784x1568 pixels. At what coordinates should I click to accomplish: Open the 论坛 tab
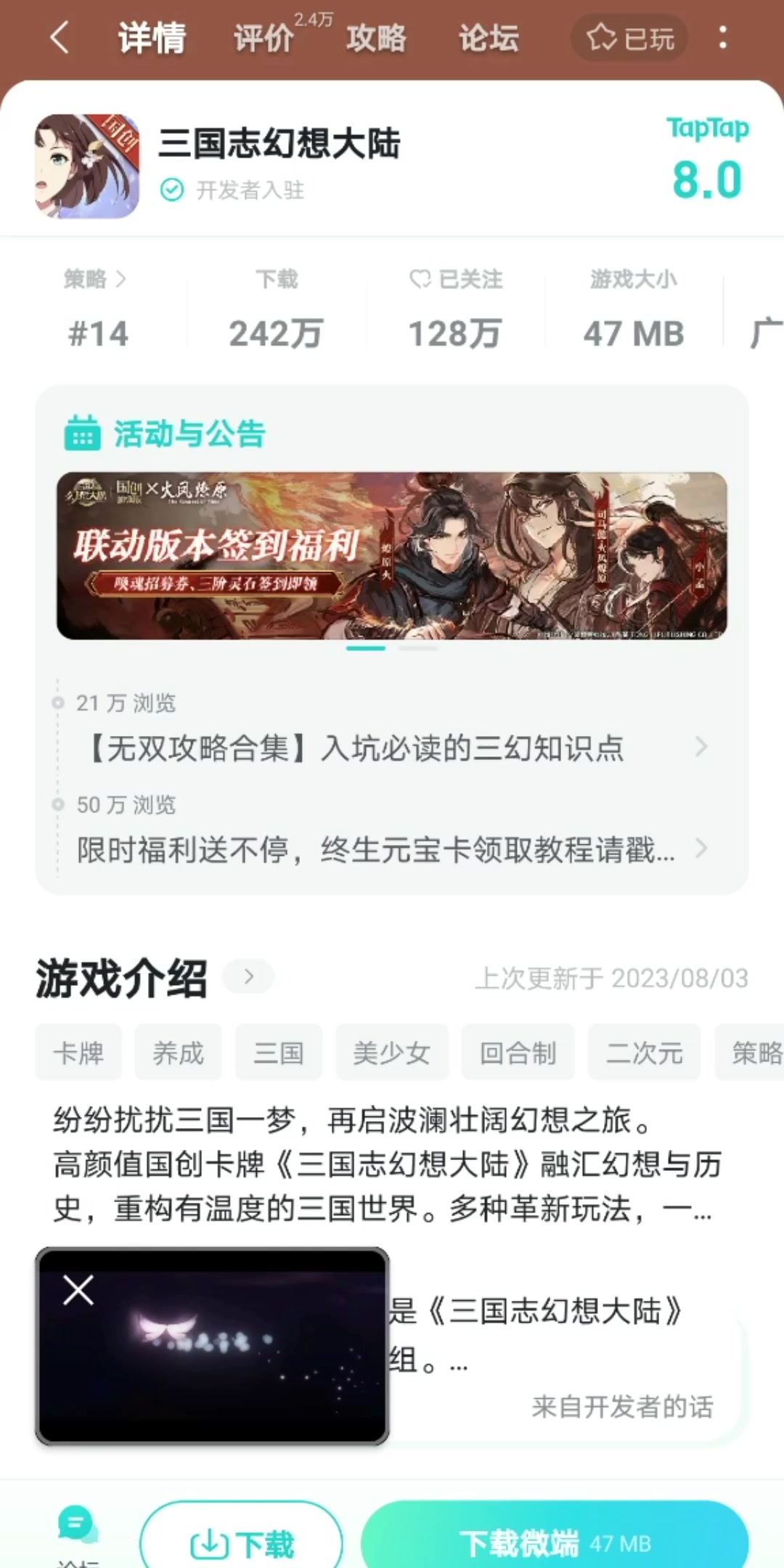[x=489, y=38]
